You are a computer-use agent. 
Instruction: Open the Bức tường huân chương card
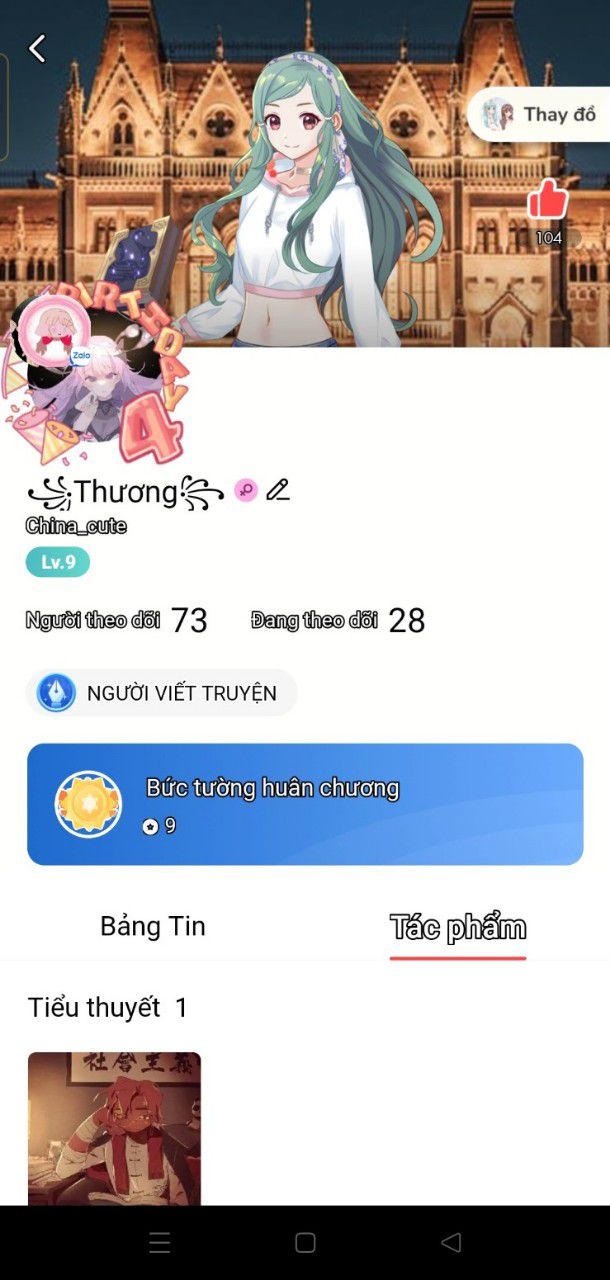(305, 804)
